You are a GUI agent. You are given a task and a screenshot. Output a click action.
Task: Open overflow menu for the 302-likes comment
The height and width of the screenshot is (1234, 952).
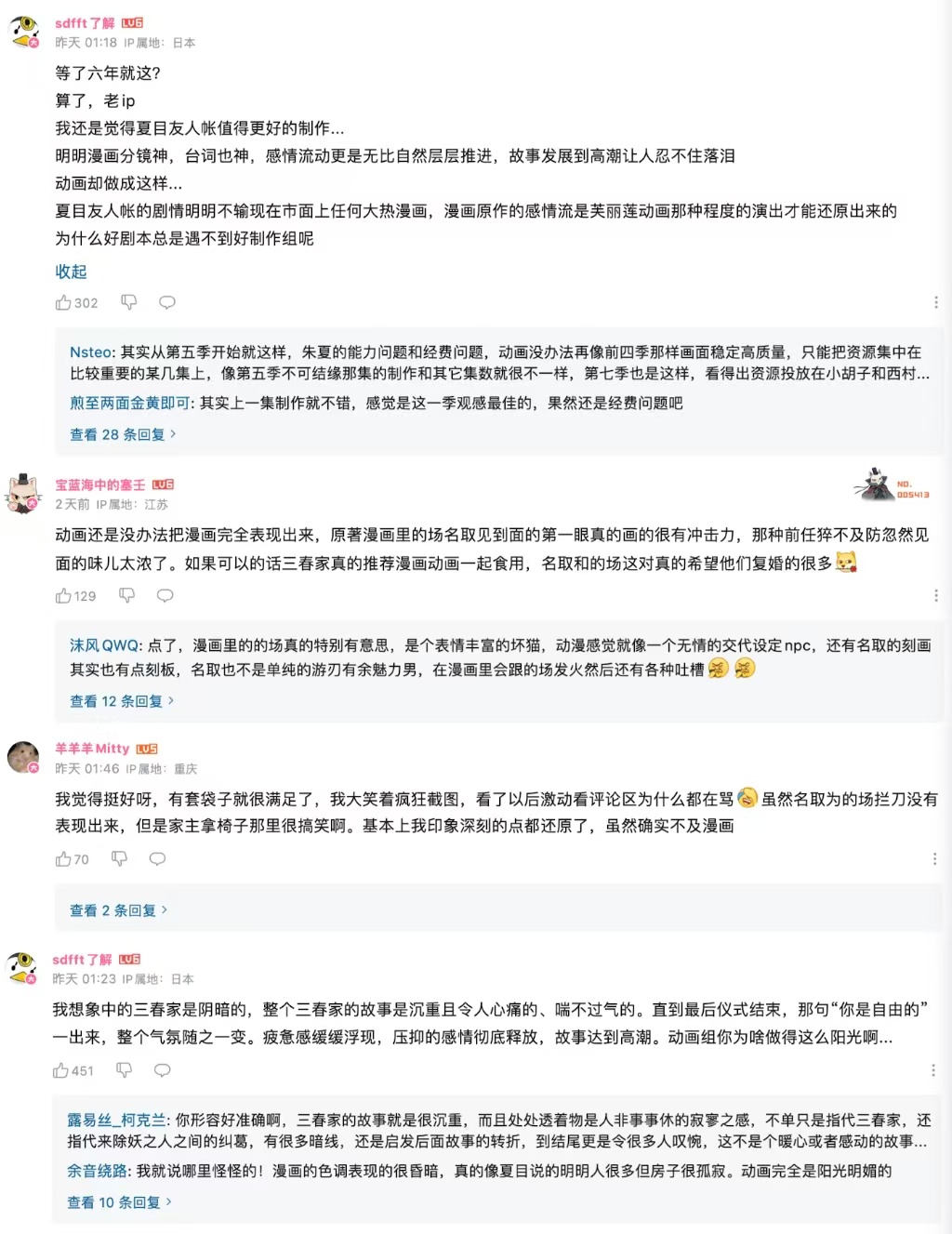pos(935,302)
